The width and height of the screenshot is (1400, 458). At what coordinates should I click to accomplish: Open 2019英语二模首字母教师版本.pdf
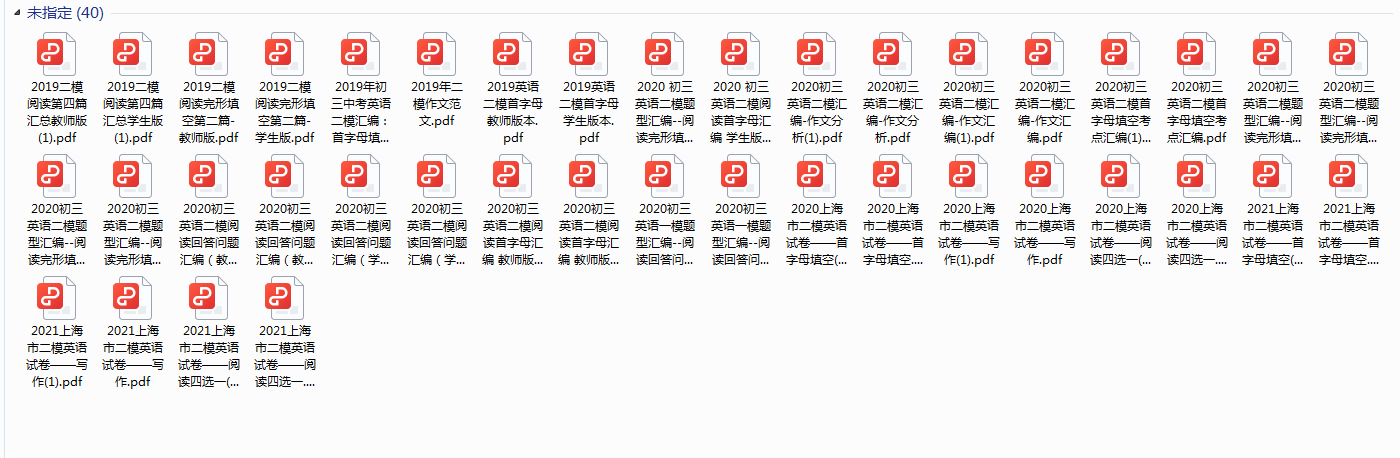click(512, 59)
